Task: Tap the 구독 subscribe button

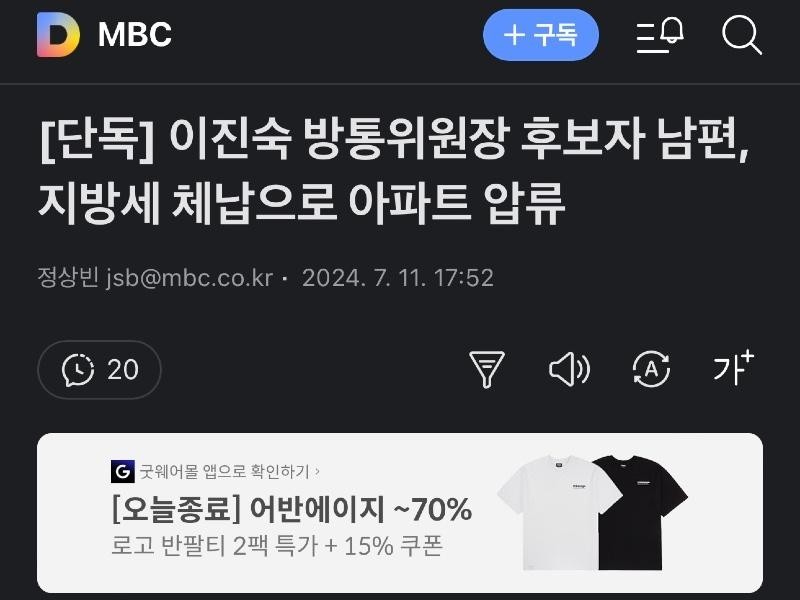Action: pos(540,36)
